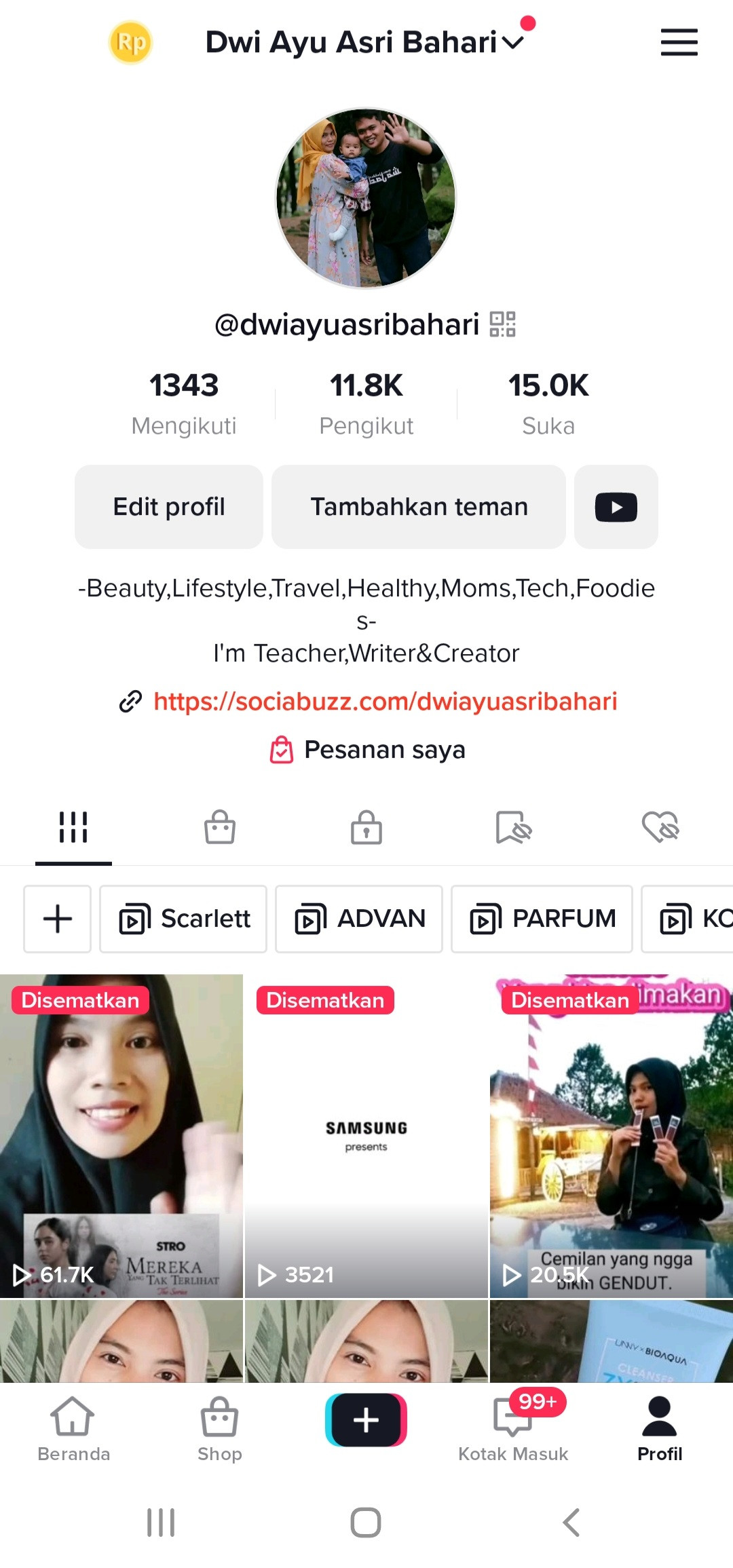Open the hamburger menu
The height and width of the screenshot is (1568, 733).
coord(679,42)
